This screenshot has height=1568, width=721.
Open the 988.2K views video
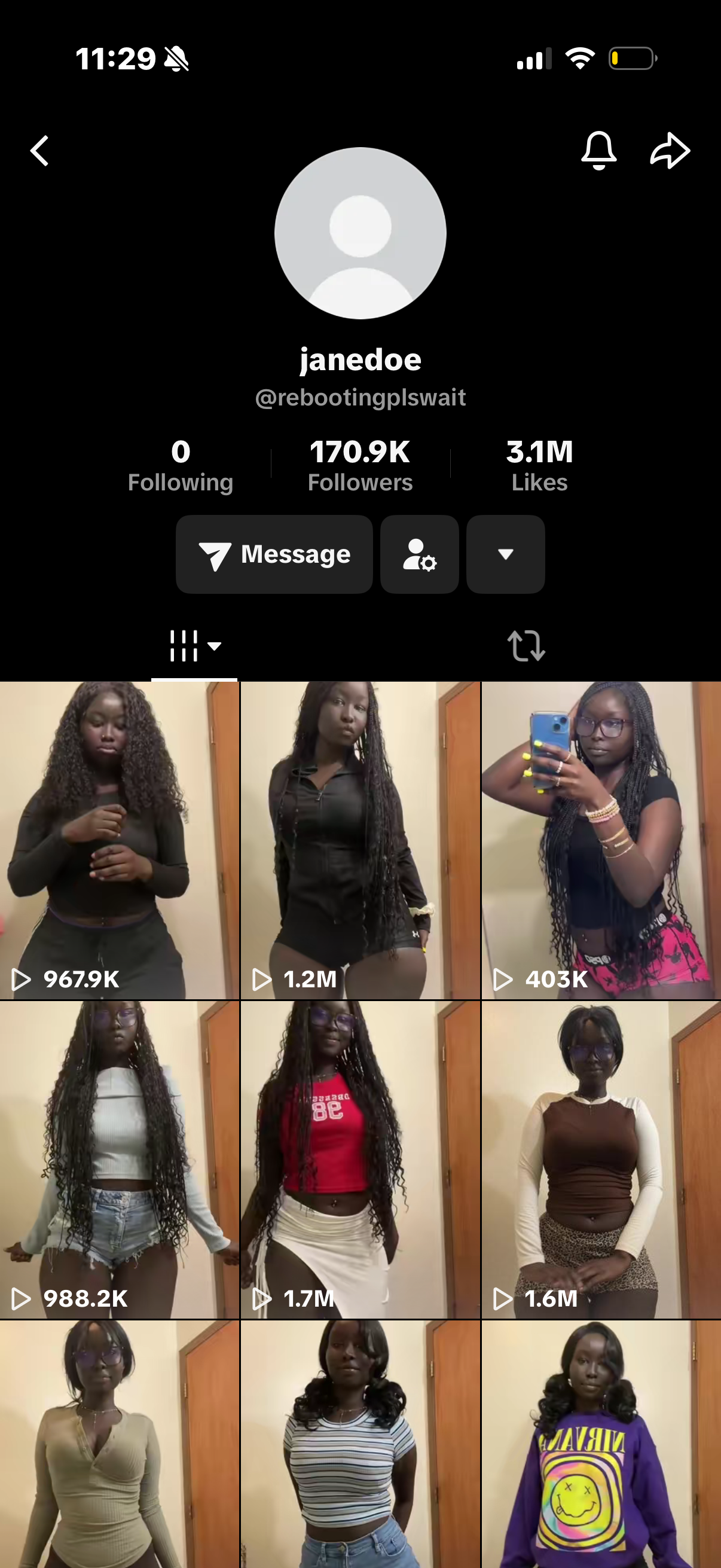119,1160
